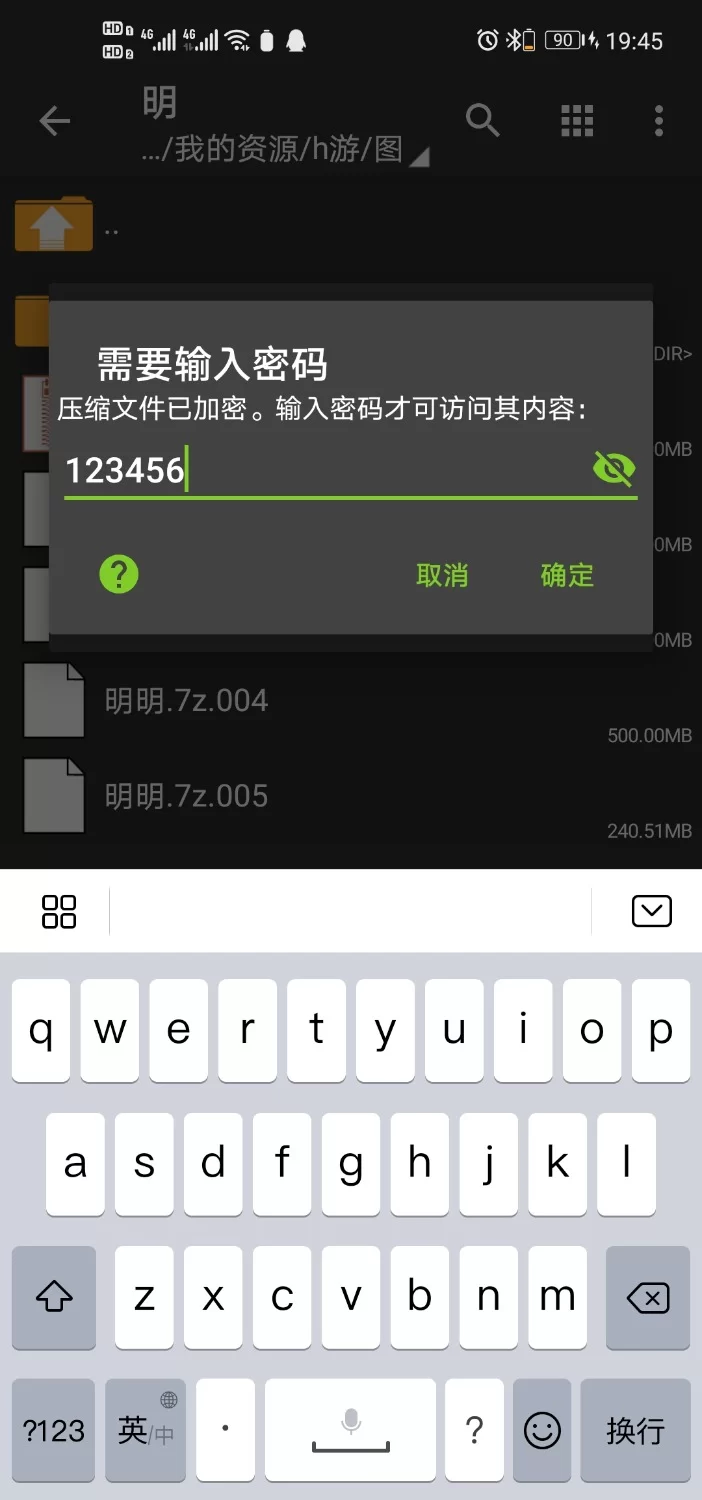This screenshot has height=1500, width=702.
Task: Toggle password visibility eye icon
Action: tap(614, 468)
